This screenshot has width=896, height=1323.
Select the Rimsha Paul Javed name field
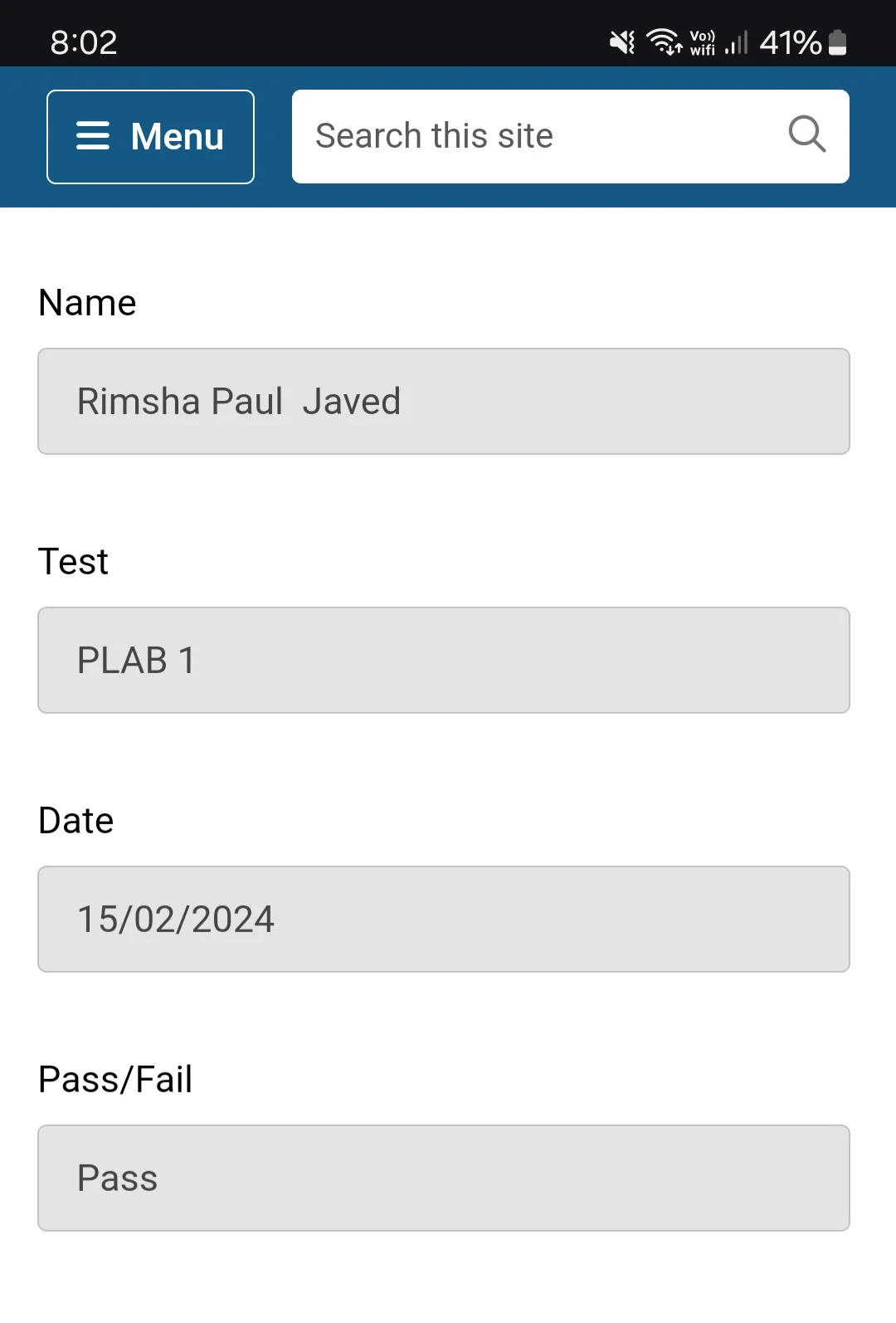[444, 401]
